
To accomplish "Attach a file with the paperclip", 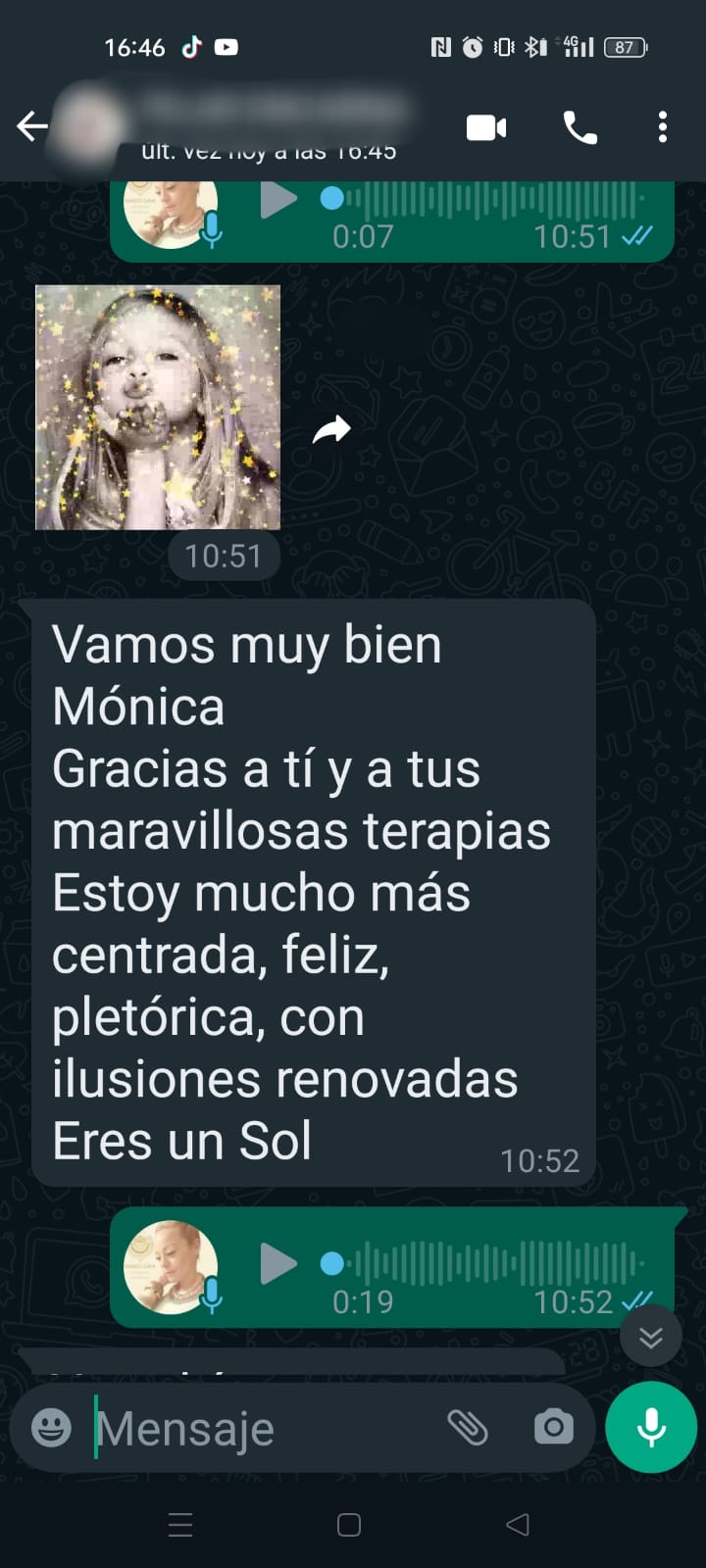I will point(468,1428).
